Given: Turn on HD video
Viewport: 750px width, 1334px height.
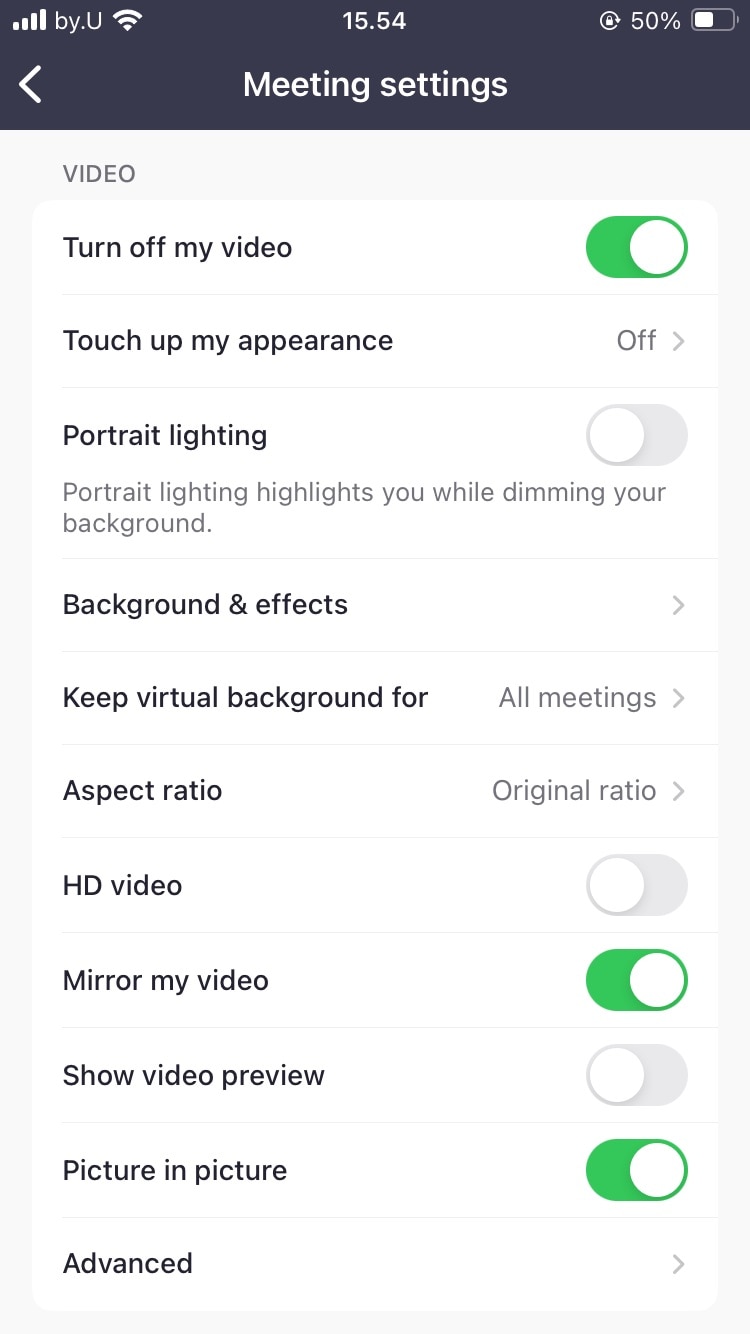Looking at the screenshot, I should click(636, 886).
